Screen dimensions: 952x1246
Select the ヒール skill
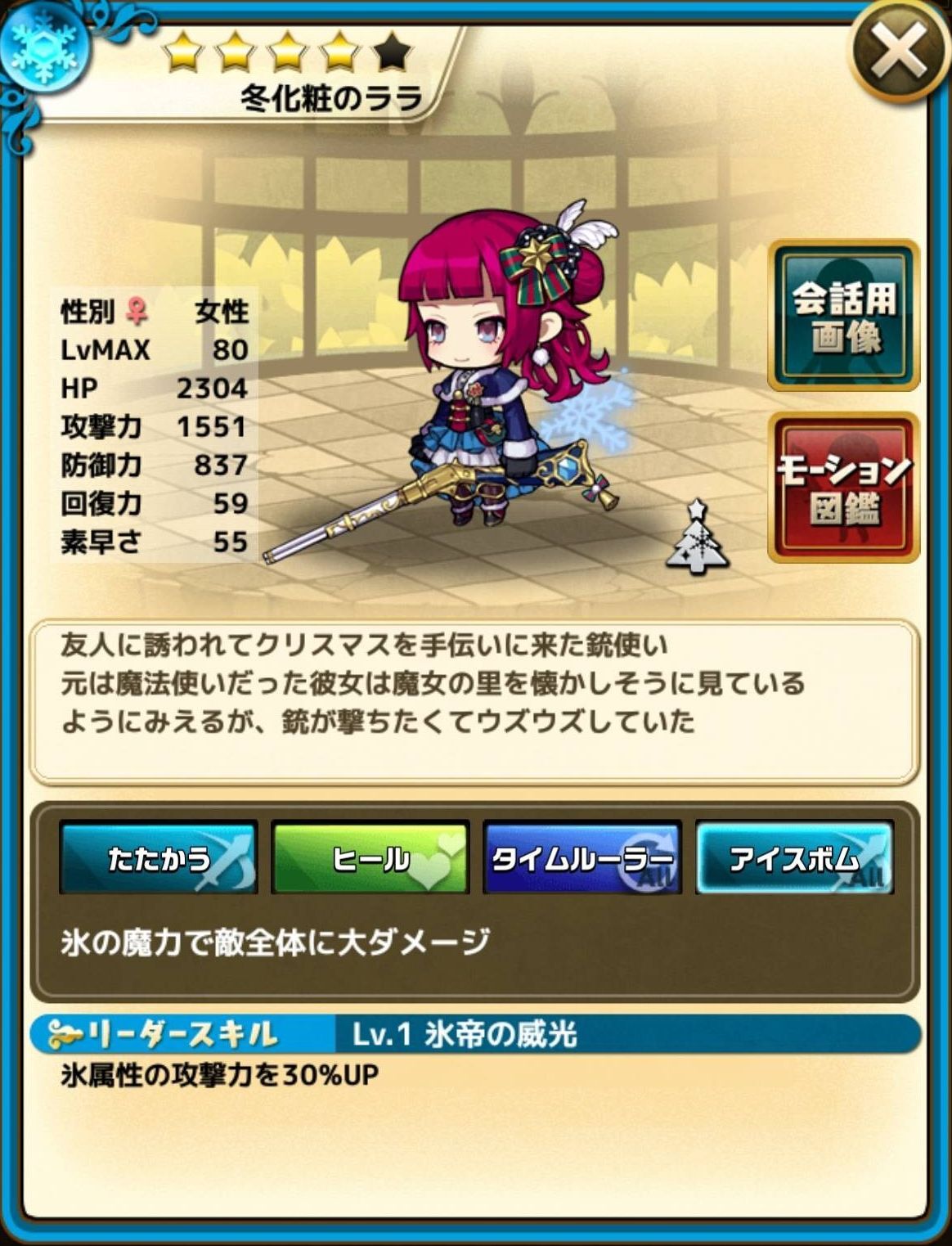pos(370,857)
